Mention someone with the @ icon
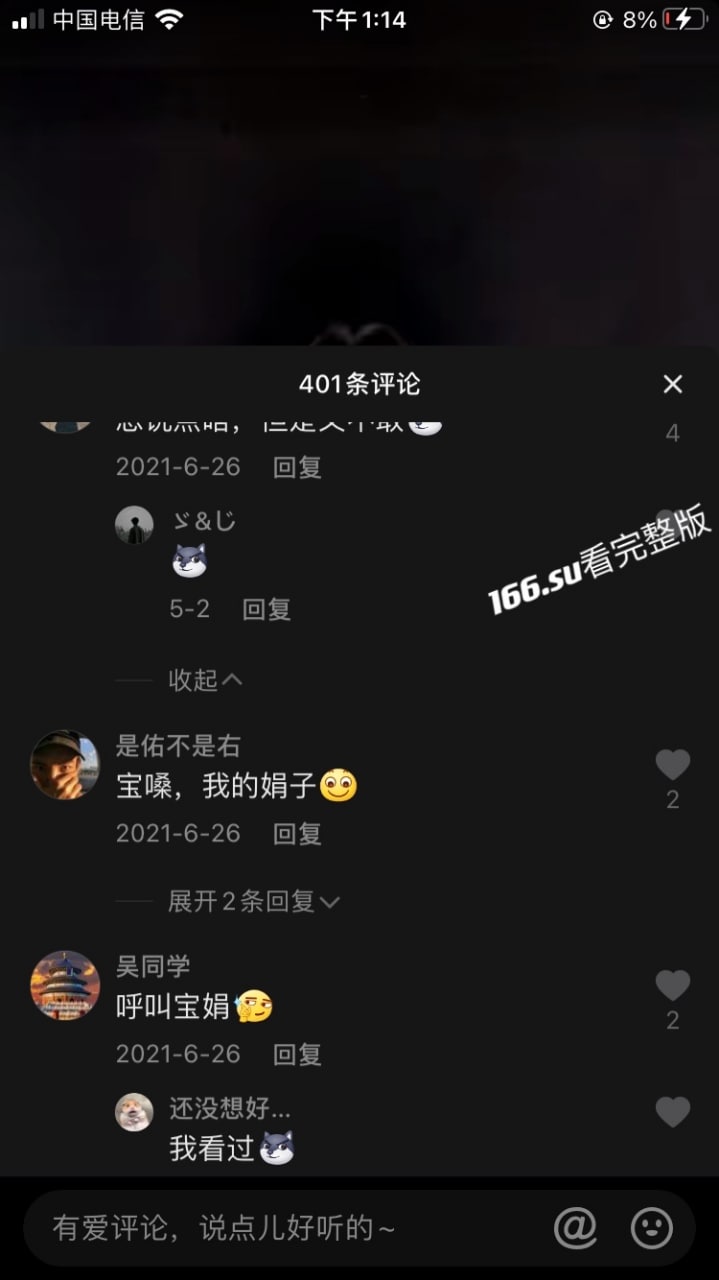This screenshot has width=719, height=1280. [575, 1228]
